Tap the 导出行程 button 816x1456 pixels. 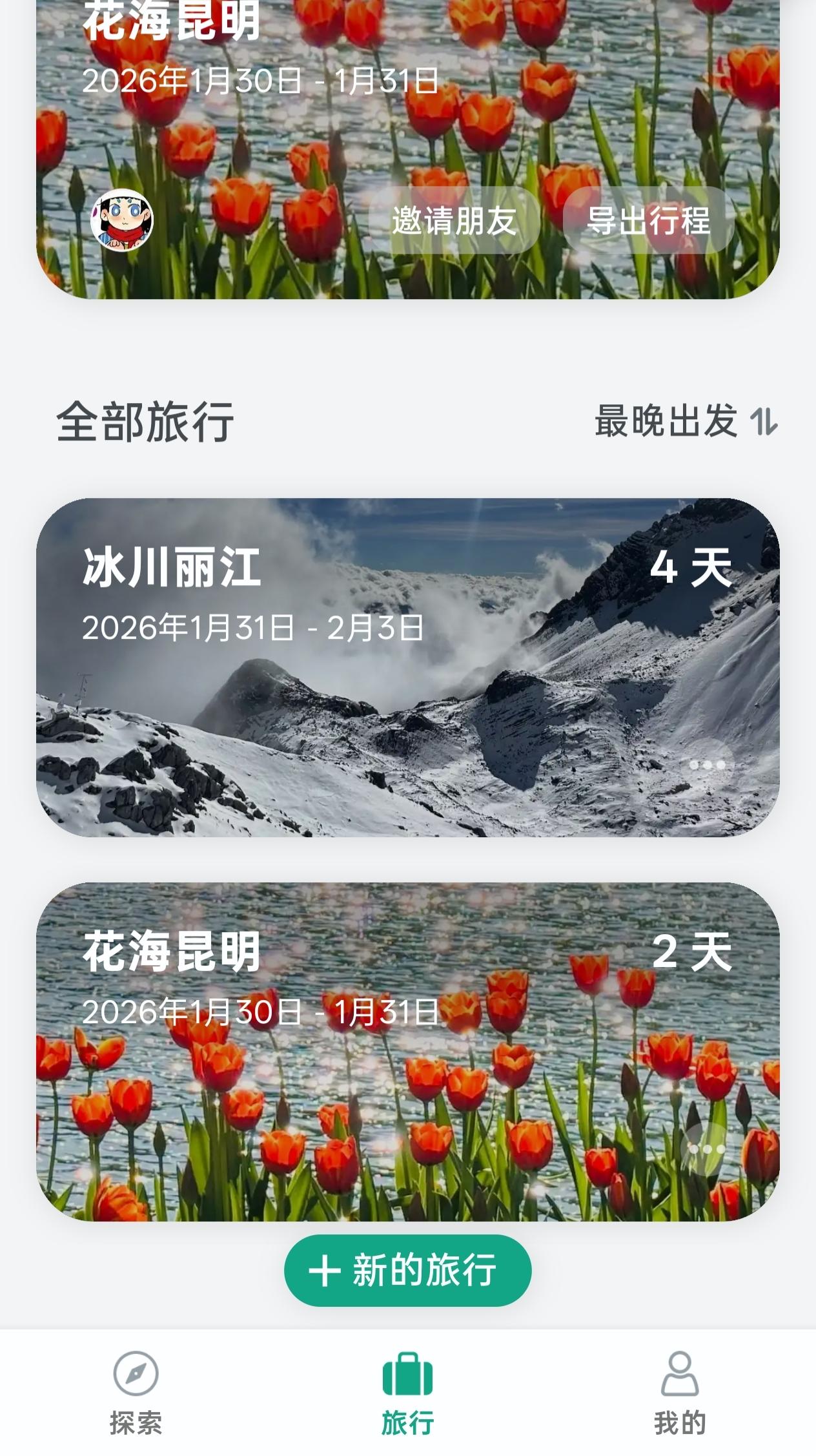[x=648, y=221]
